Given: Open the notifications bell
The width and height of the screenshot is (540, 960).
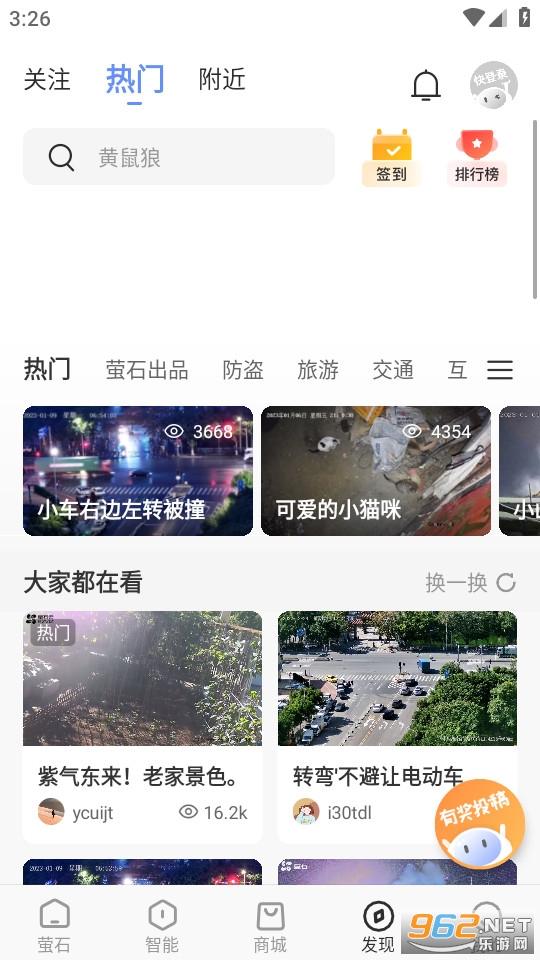Looking at the screenshot, I should pos(426,85).
